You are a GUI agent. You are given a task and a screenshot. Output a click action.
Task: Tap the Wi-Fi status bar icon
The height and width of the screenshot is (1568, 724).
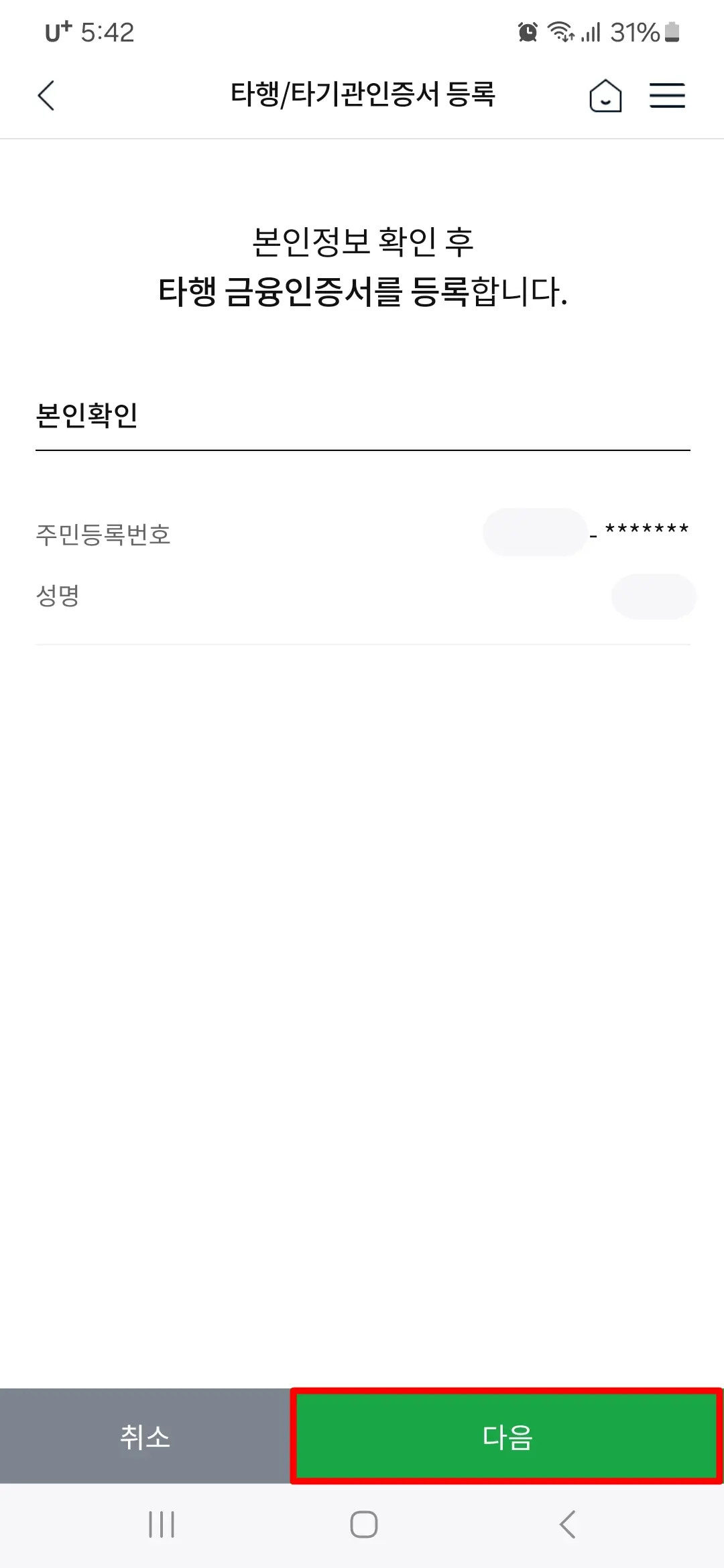click(x=562, y=32)
